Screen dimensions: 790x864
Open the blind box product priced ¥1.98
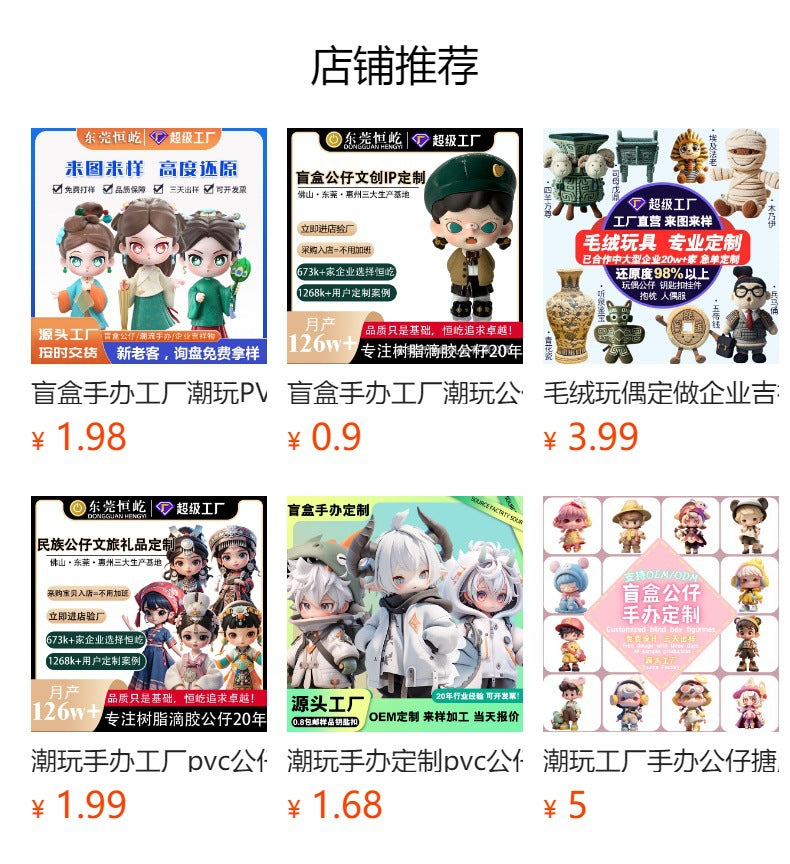[x=148, y=246]
